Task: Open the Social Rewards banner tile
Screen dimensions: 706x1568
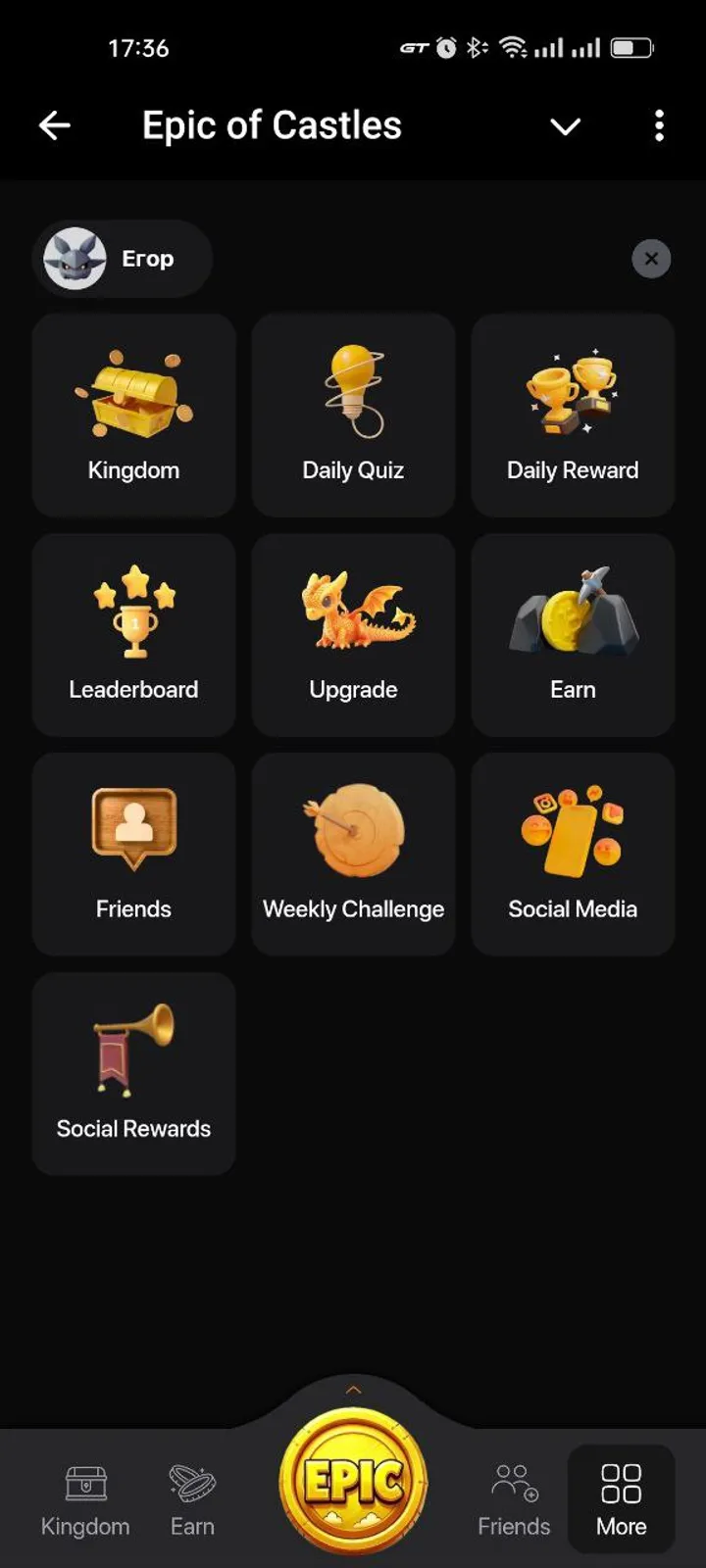Action: click(x=133, y=1074)
